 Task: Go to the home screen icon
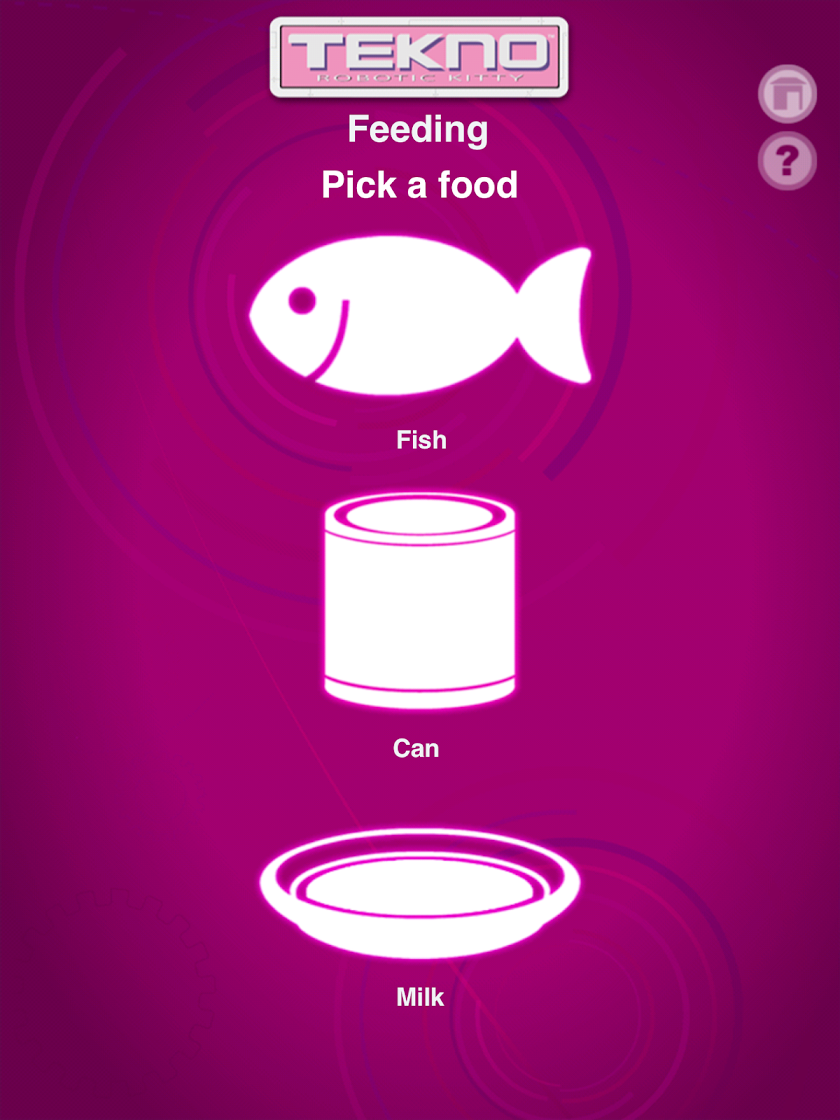[x=787, y=97]
